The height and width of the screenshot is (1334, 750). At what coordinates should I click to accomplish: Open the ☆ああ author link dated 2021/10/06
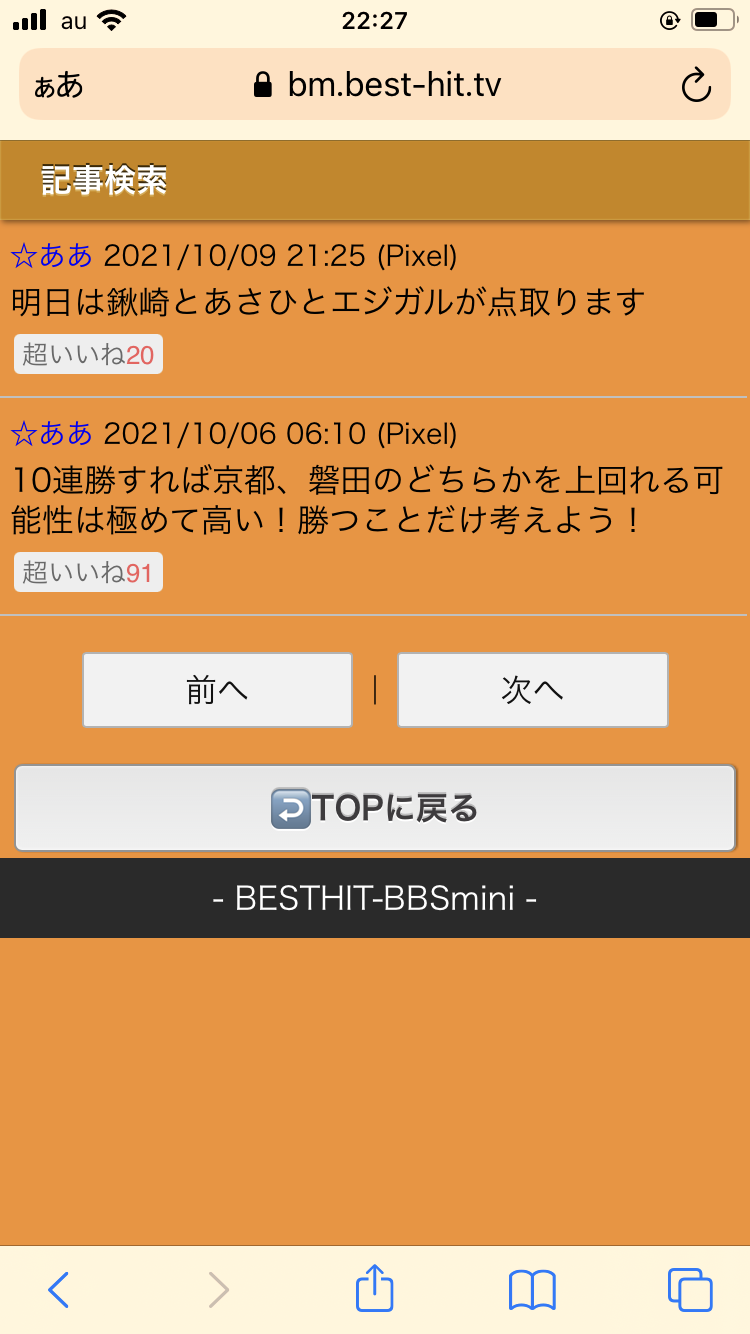click(x=52, y=434)
